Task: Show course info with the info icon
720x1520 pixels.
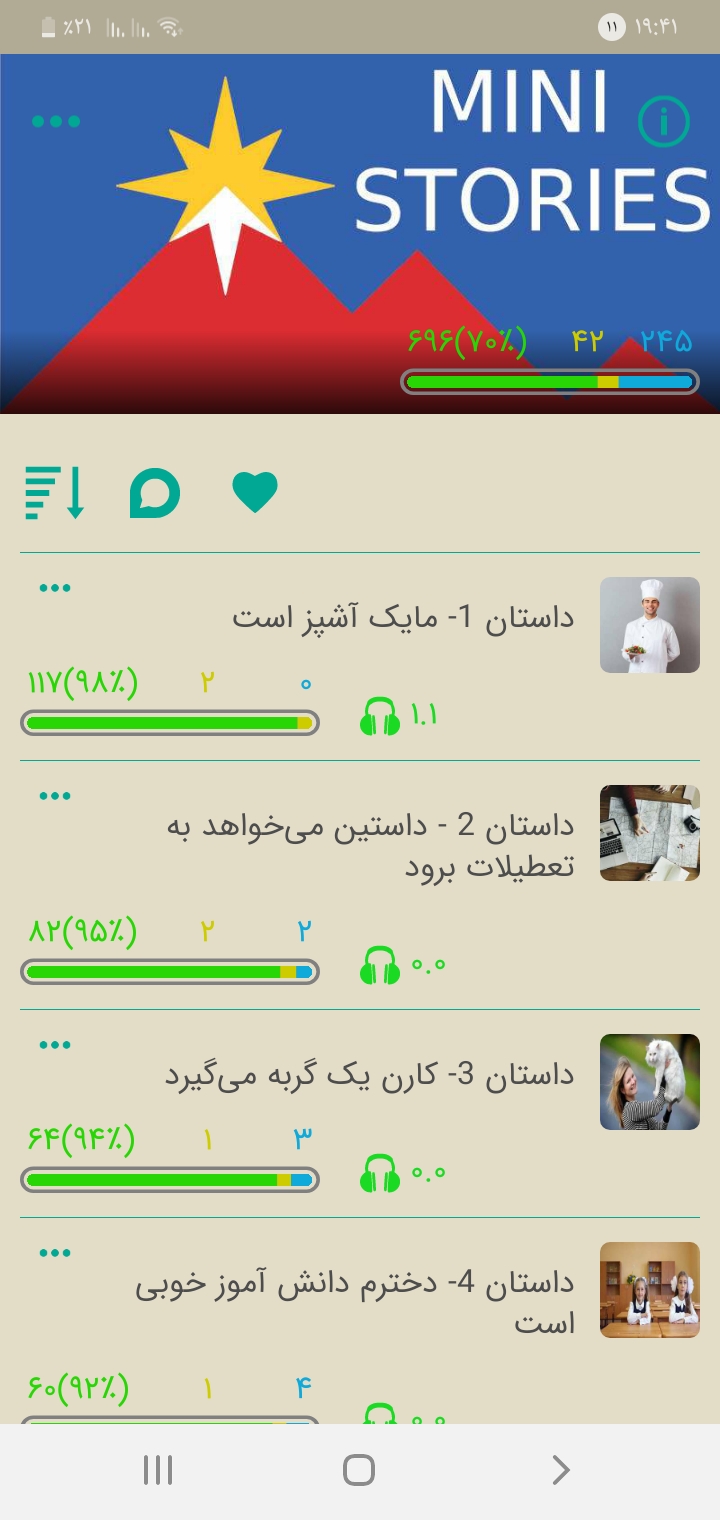Action: point(663,122)
